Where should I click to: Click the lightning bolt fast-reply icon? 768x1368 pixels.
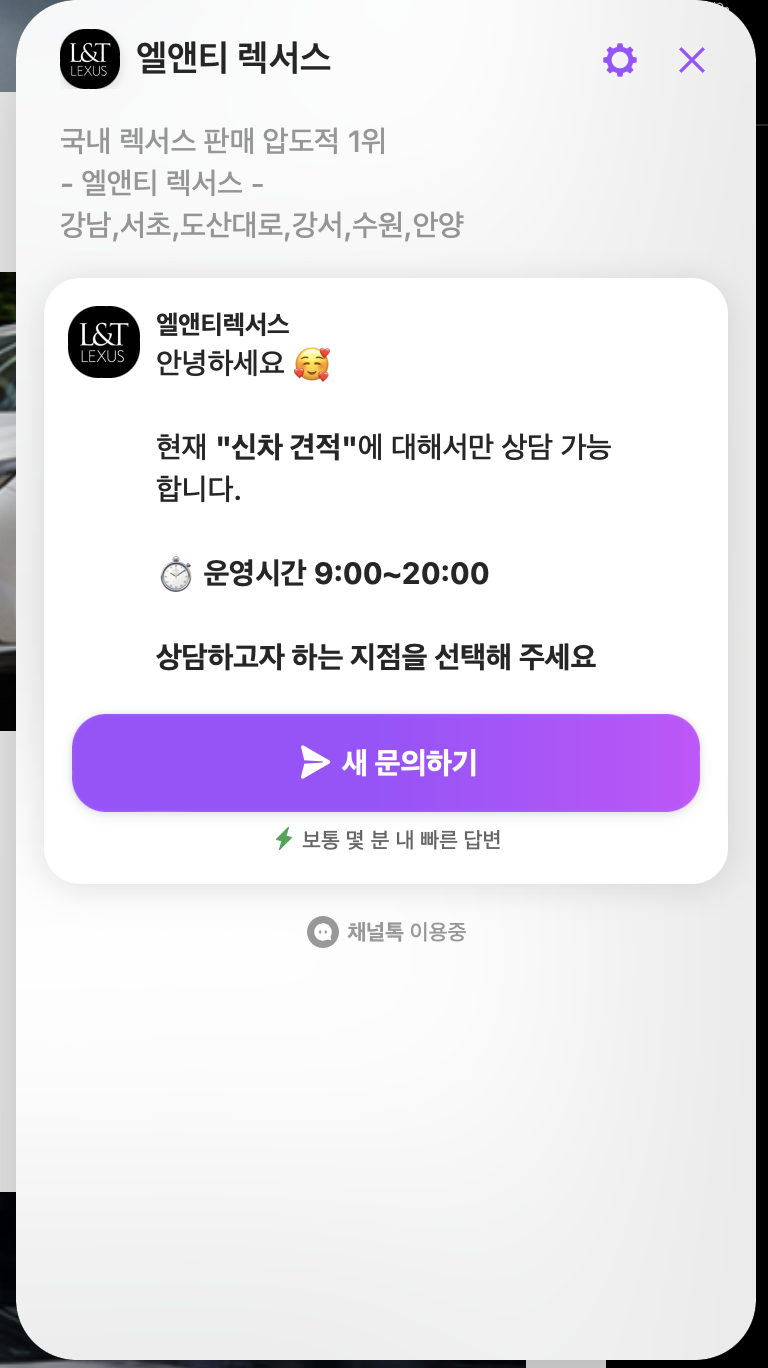tap(284, 840)
